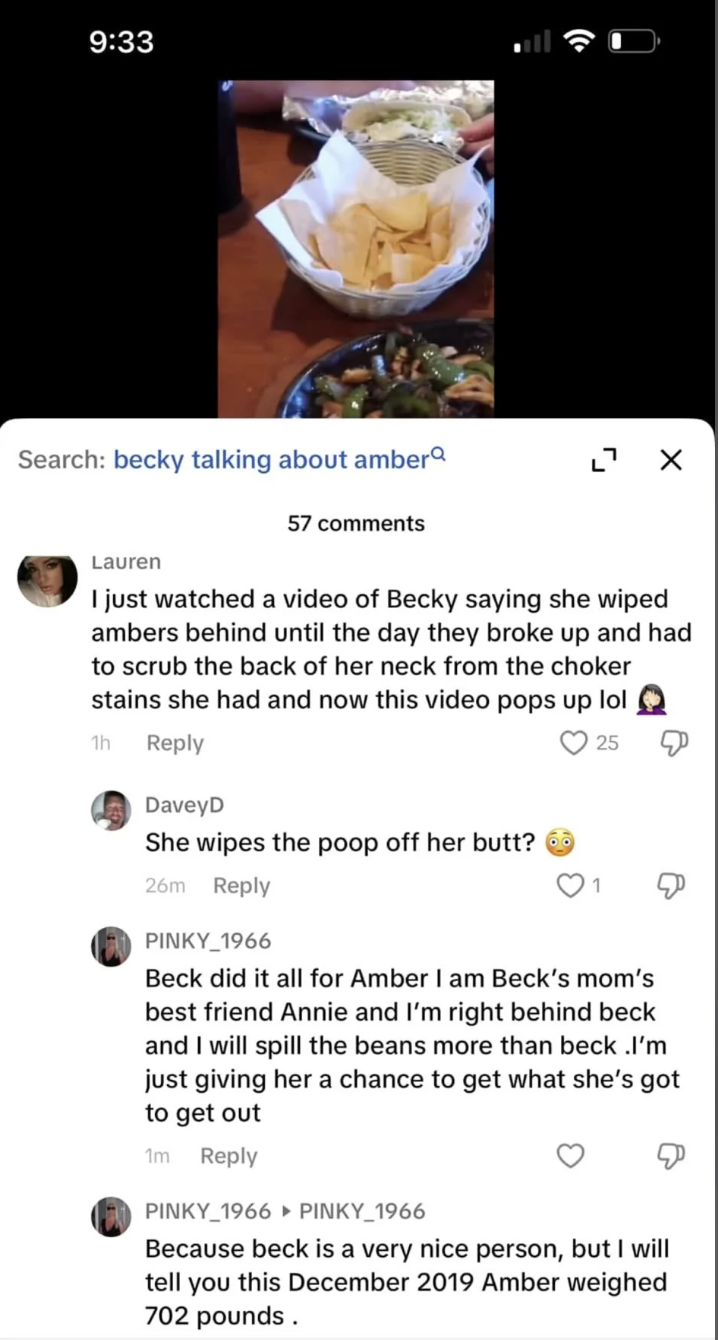Image resolution: width=718 pixels, height=1340 pixels.
Task: Reply to PINKY_1966's 'Beck did it all' comment
Action: pos(229,1156)
